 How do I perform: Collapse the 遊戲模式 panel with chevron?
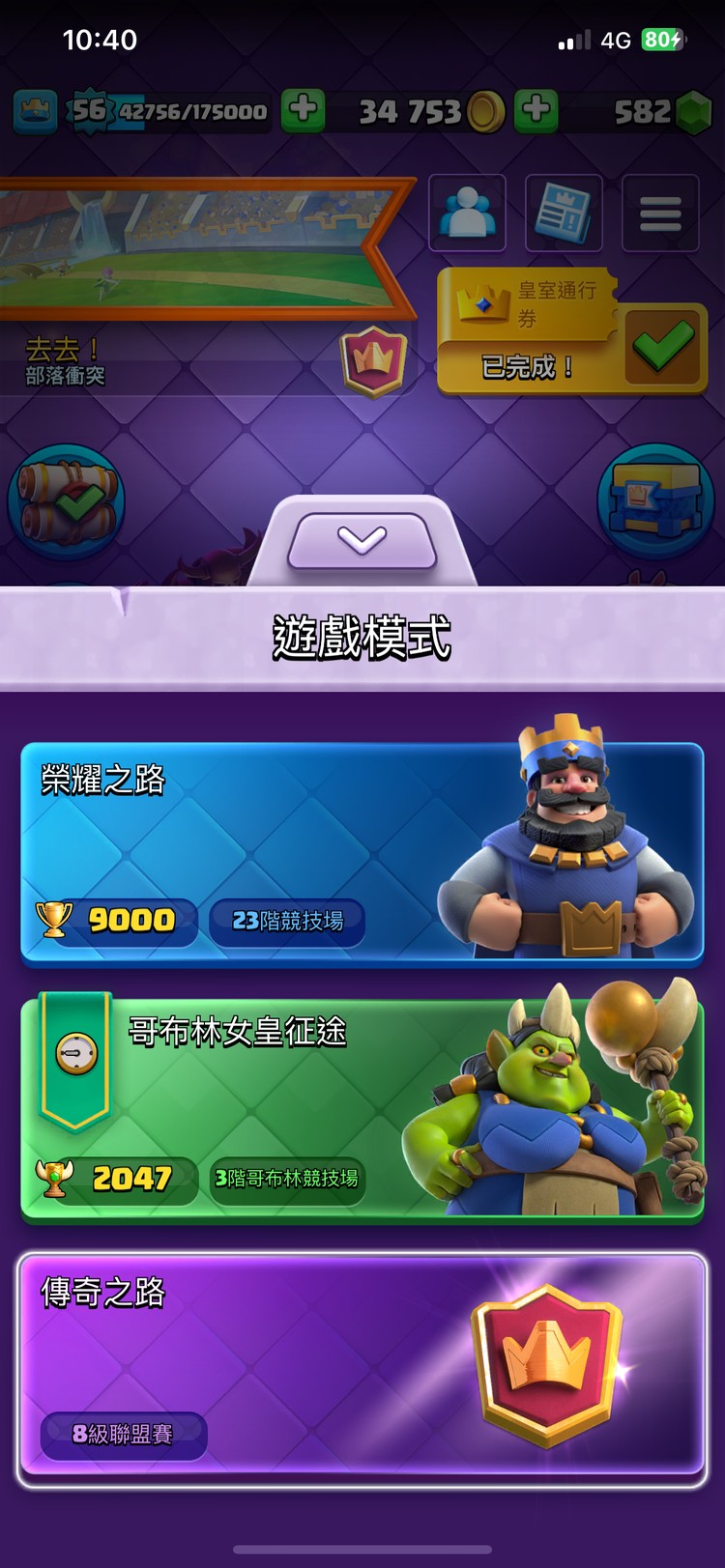362,540
